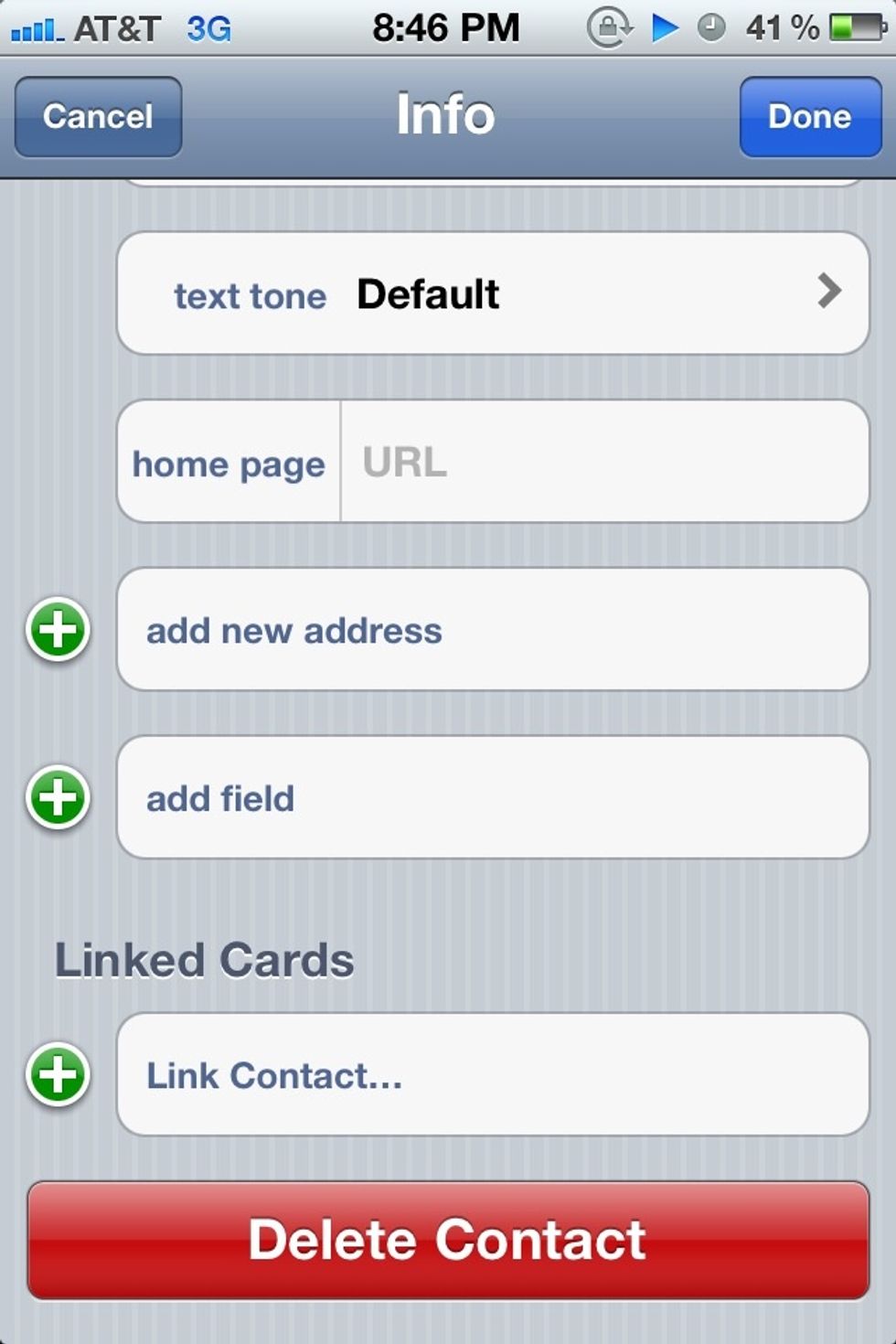Tap the green plus to add new address
The width and height of the screenshot is (896, 1344).
click(58, 630)
